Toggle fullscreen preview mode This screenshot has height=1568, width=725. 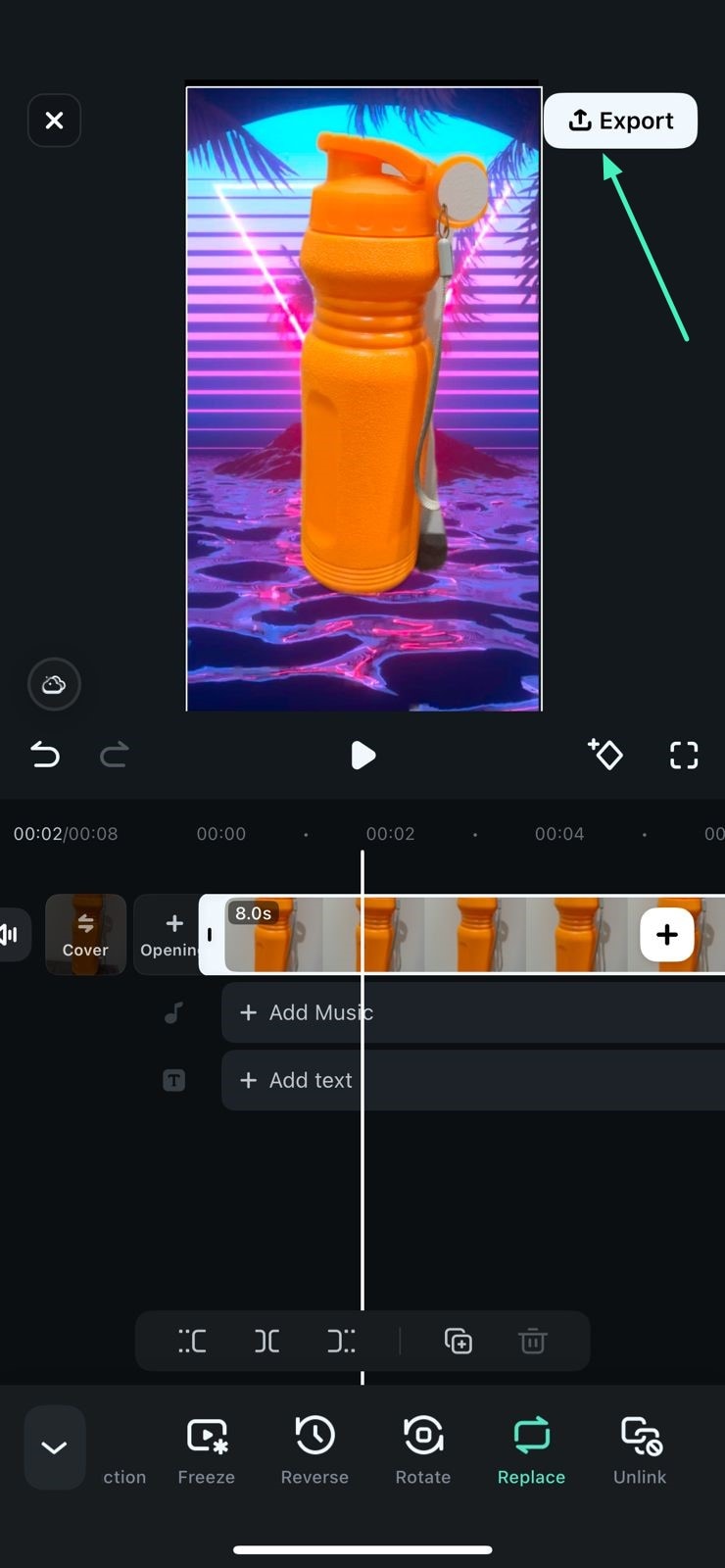coord(683,755)
